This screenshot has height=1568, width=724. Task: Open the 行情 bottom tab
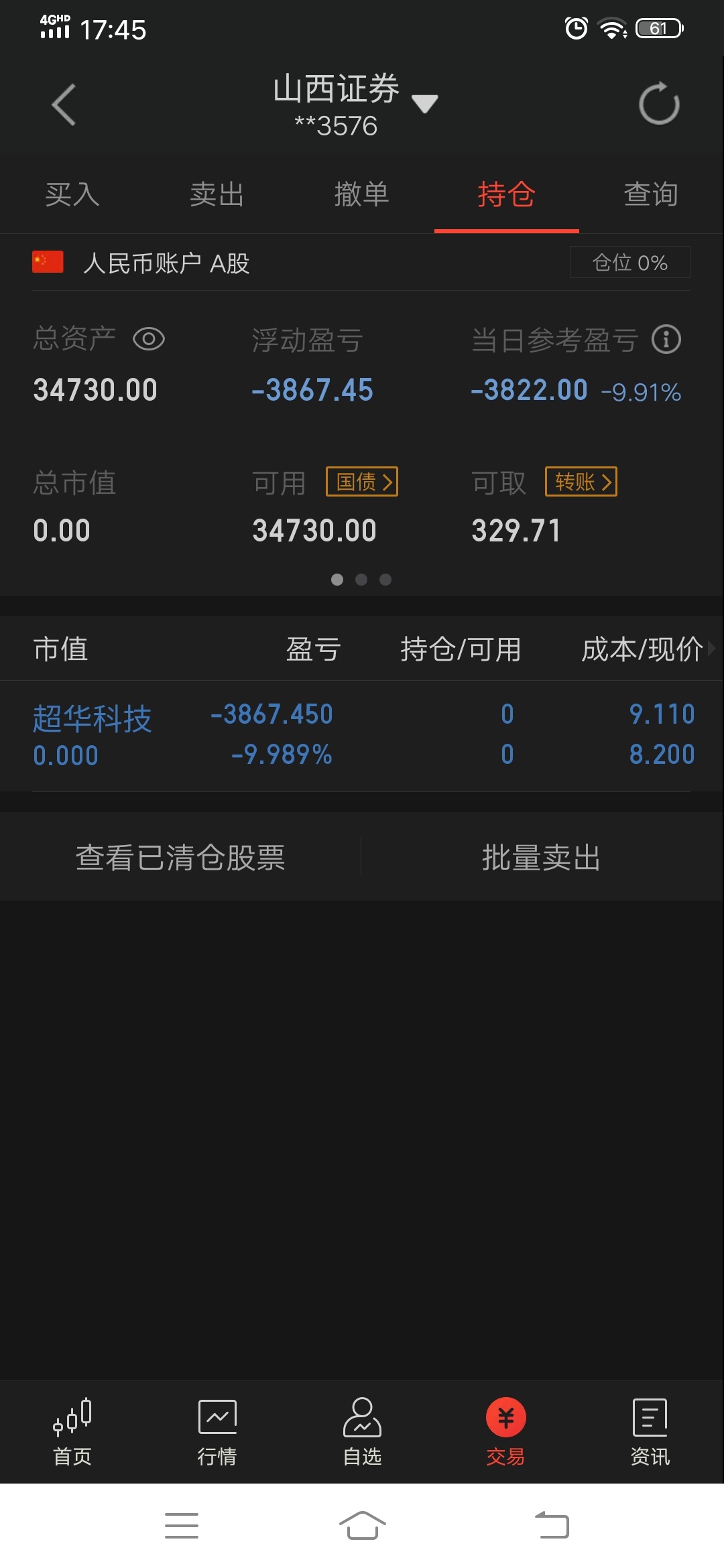[217, 1433]
